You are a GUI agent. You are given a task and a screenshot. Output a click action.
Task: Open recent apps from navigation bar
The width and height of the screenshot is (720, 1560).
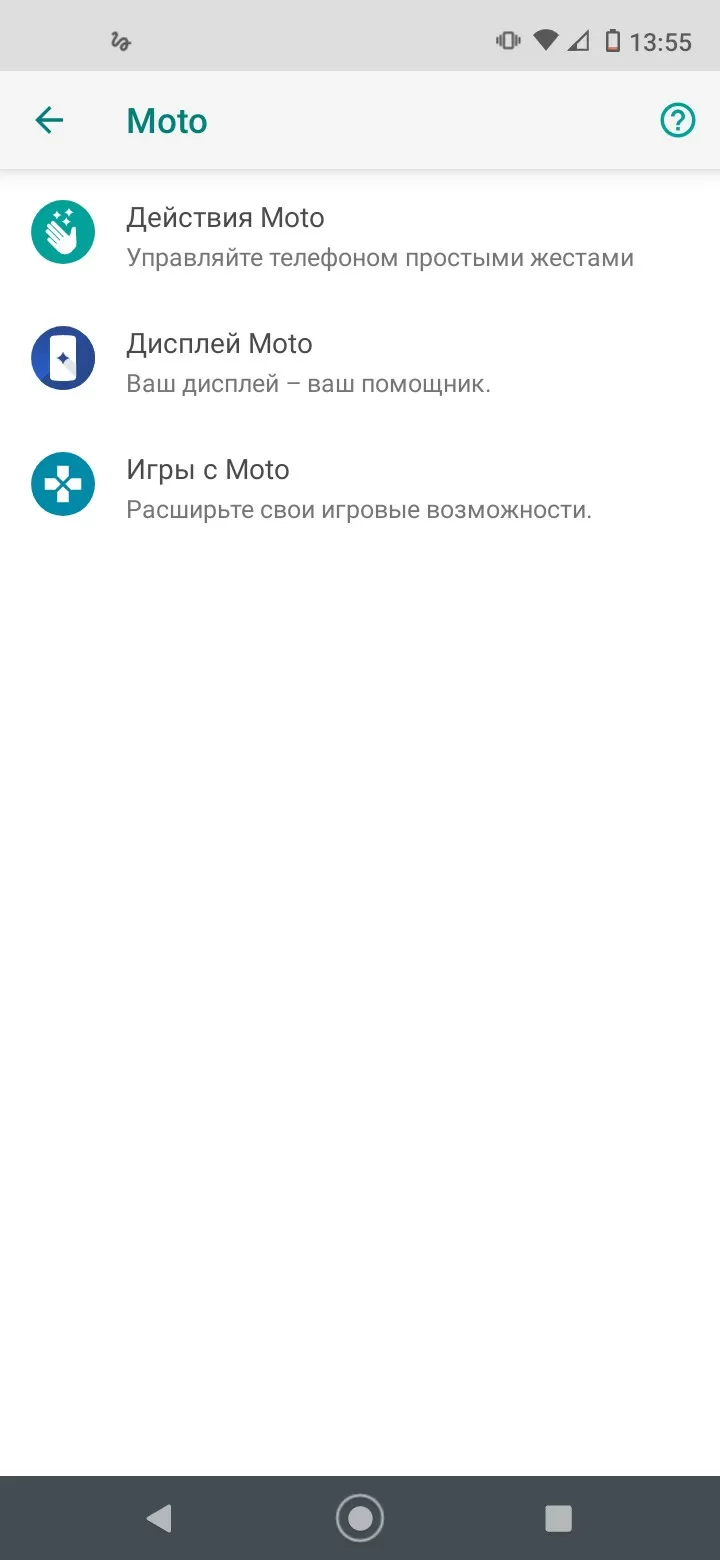(x=558, y=1518)
